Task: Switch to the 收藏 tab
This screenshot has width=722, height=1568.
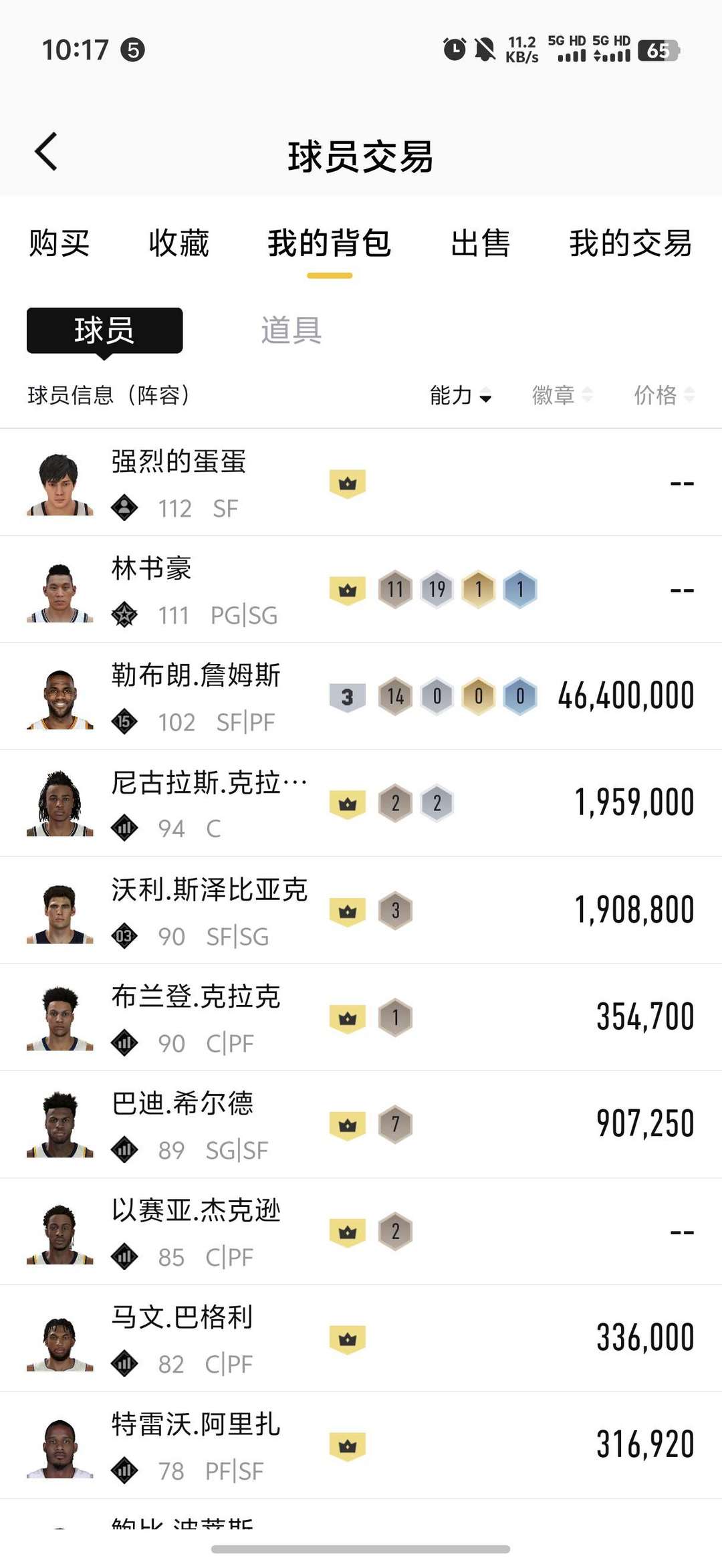Action: (x=178, y=243)
